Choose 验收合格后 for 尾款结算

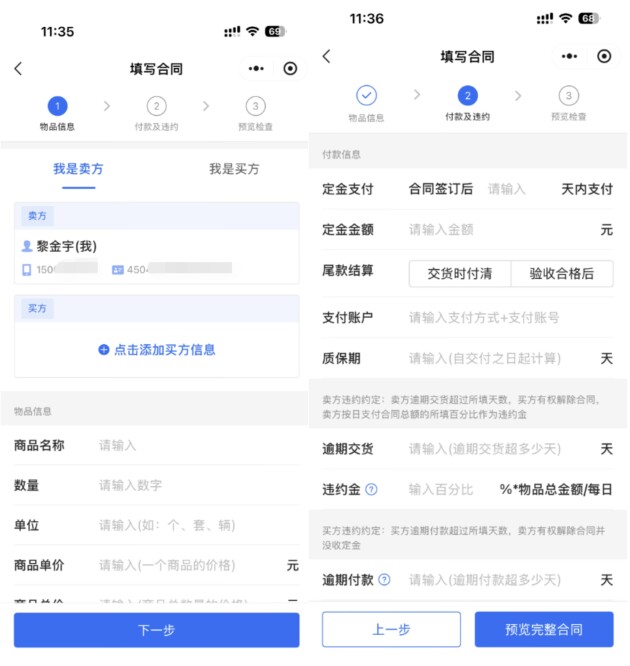coord(562,274)
